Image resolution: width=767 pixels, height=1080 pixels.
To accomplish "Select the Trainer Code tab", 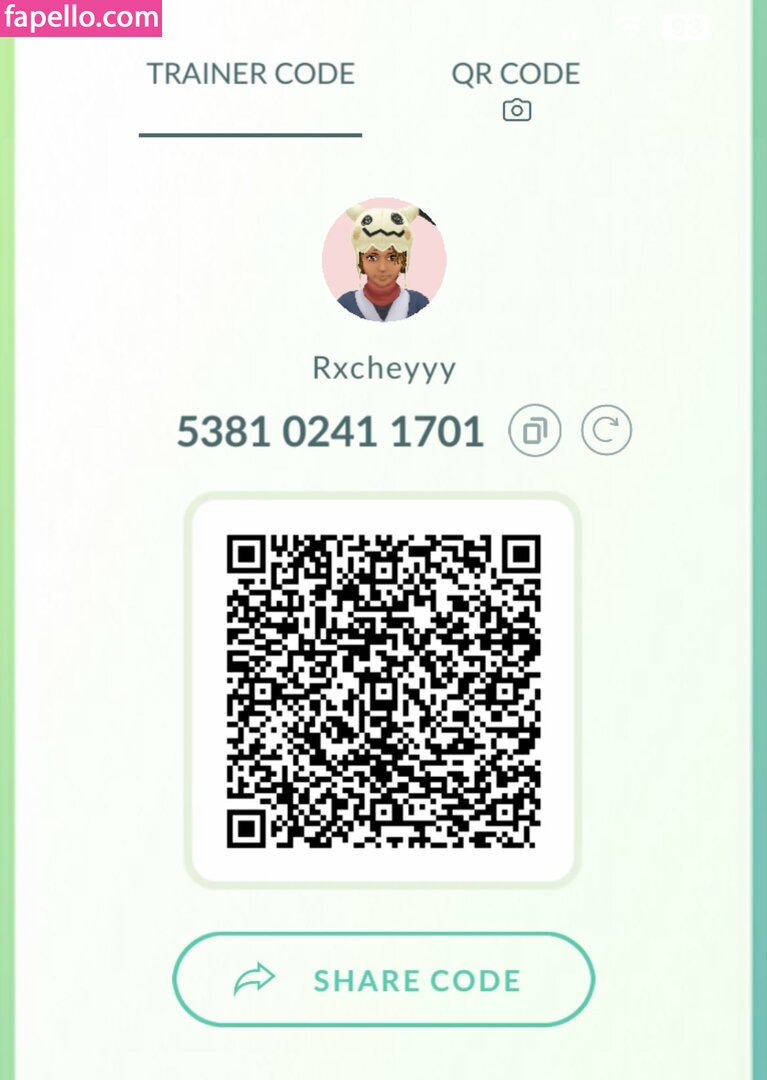I will (250, 75).
